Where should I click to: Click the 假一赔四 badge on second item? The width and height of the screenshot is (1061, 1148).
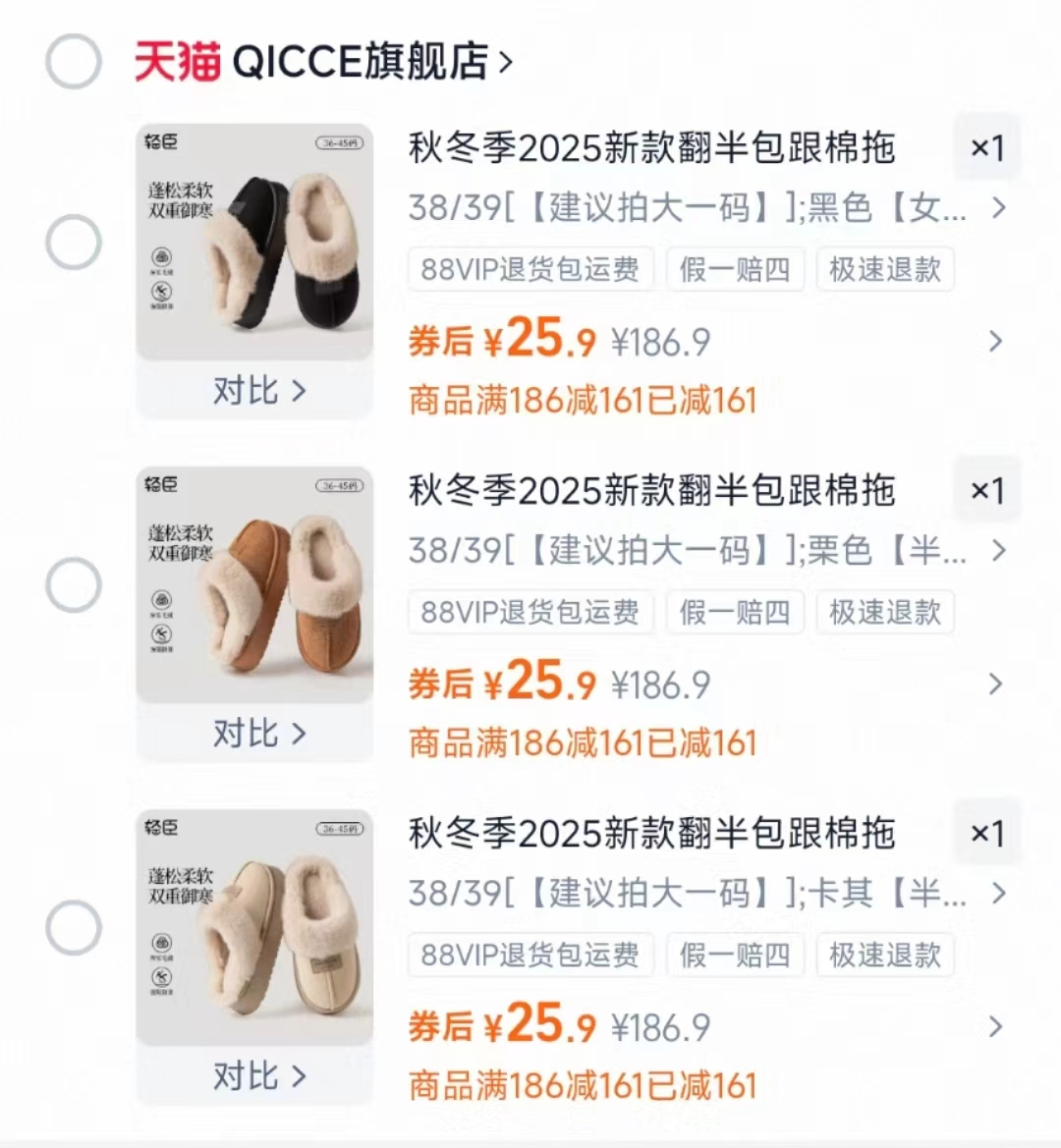pos(735,612)
